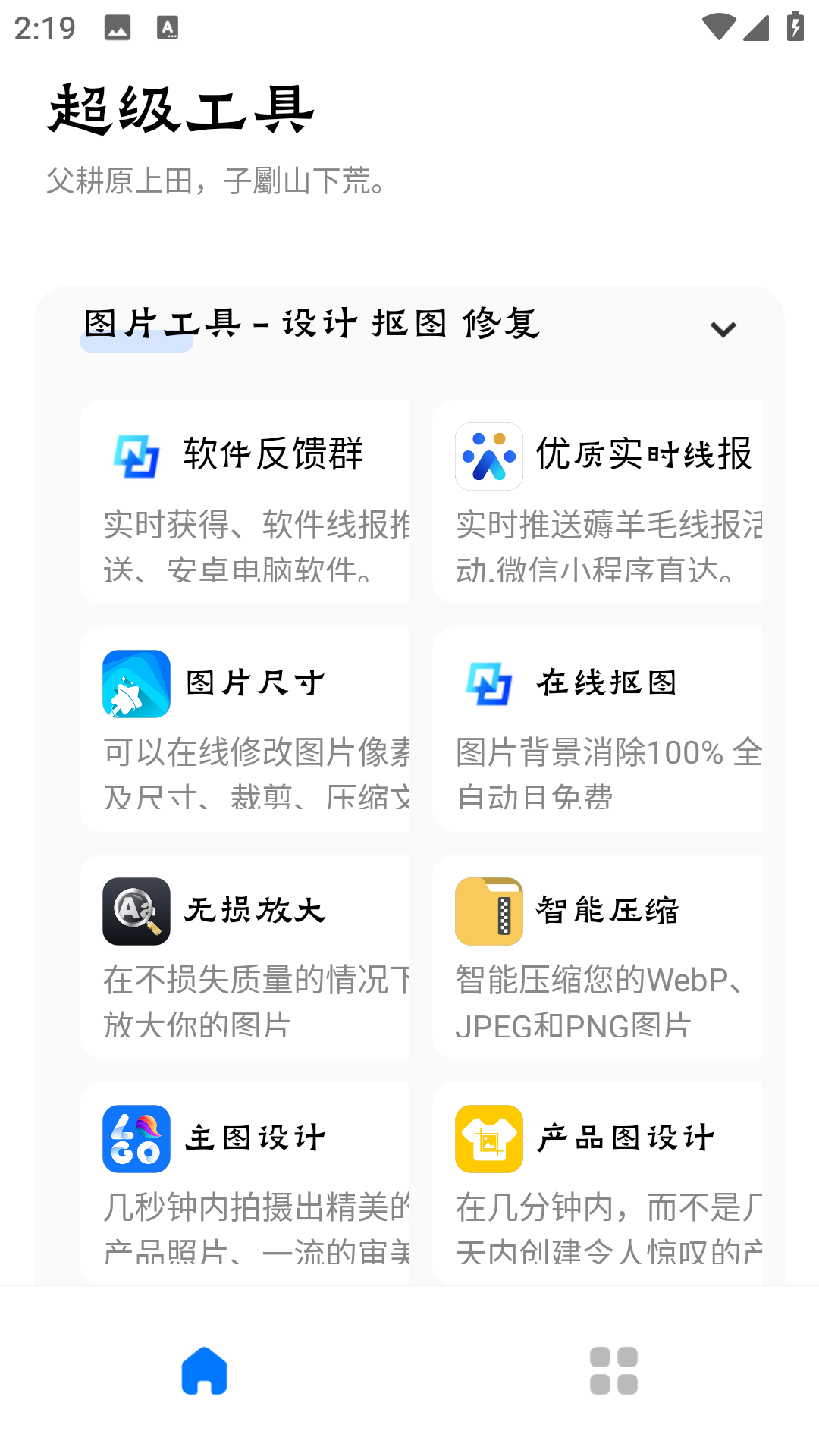Open the 图片尺寸 image resize tool icon
The height and width of the screenshot is (1456, 819).
(x=135, y=682)
